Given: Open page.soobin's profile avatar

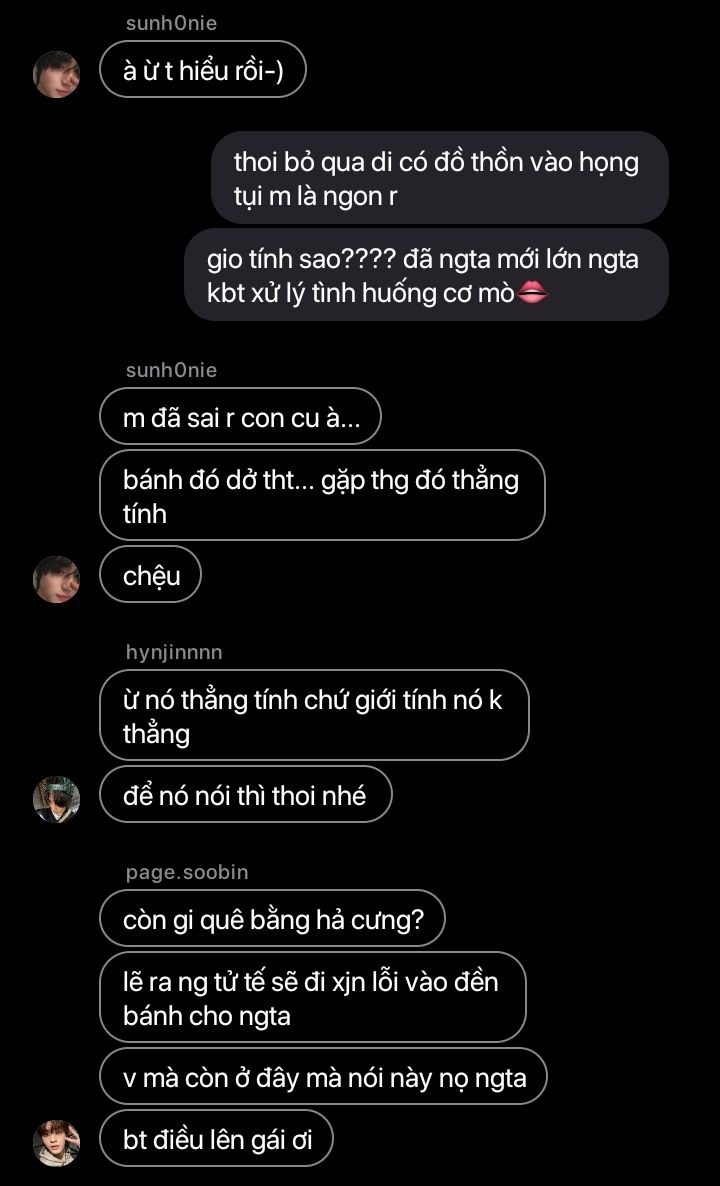Looking at the screenshot, I should click(56, 1143).
